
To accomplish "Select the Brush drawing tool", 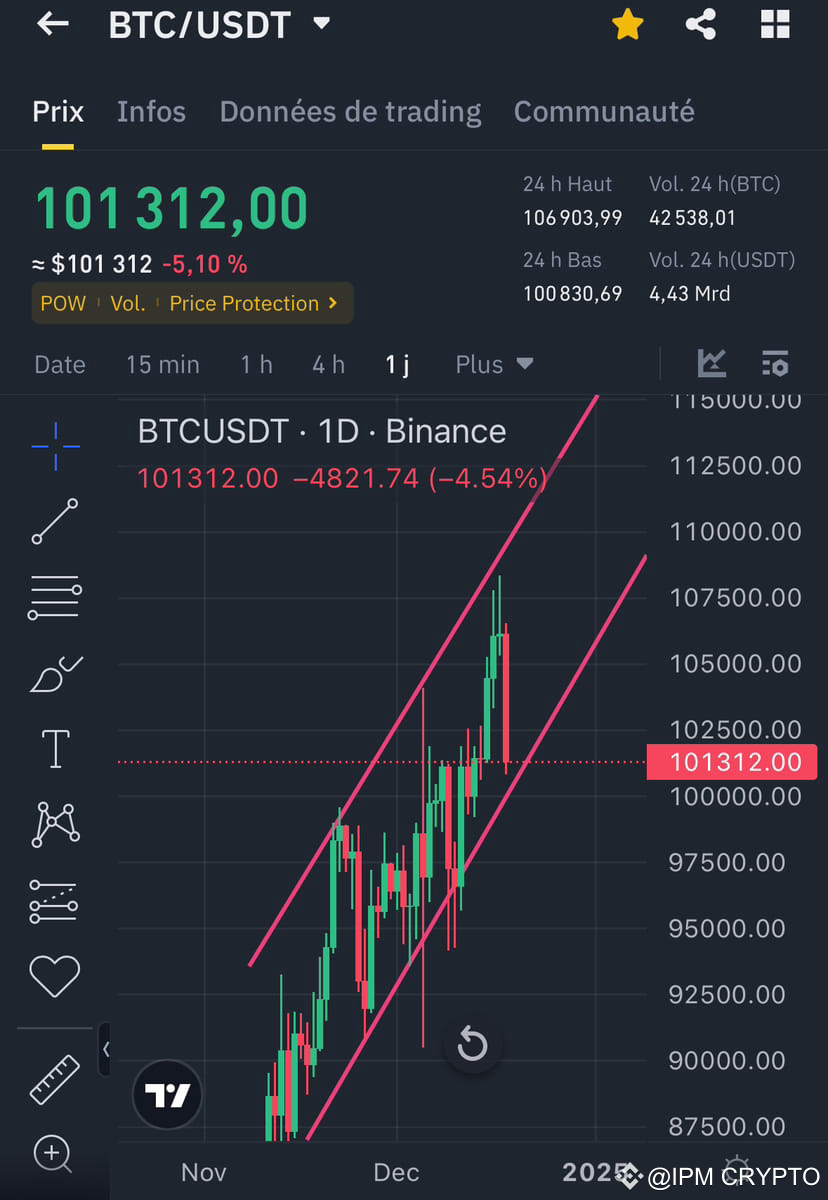I will tap(55, 673).
